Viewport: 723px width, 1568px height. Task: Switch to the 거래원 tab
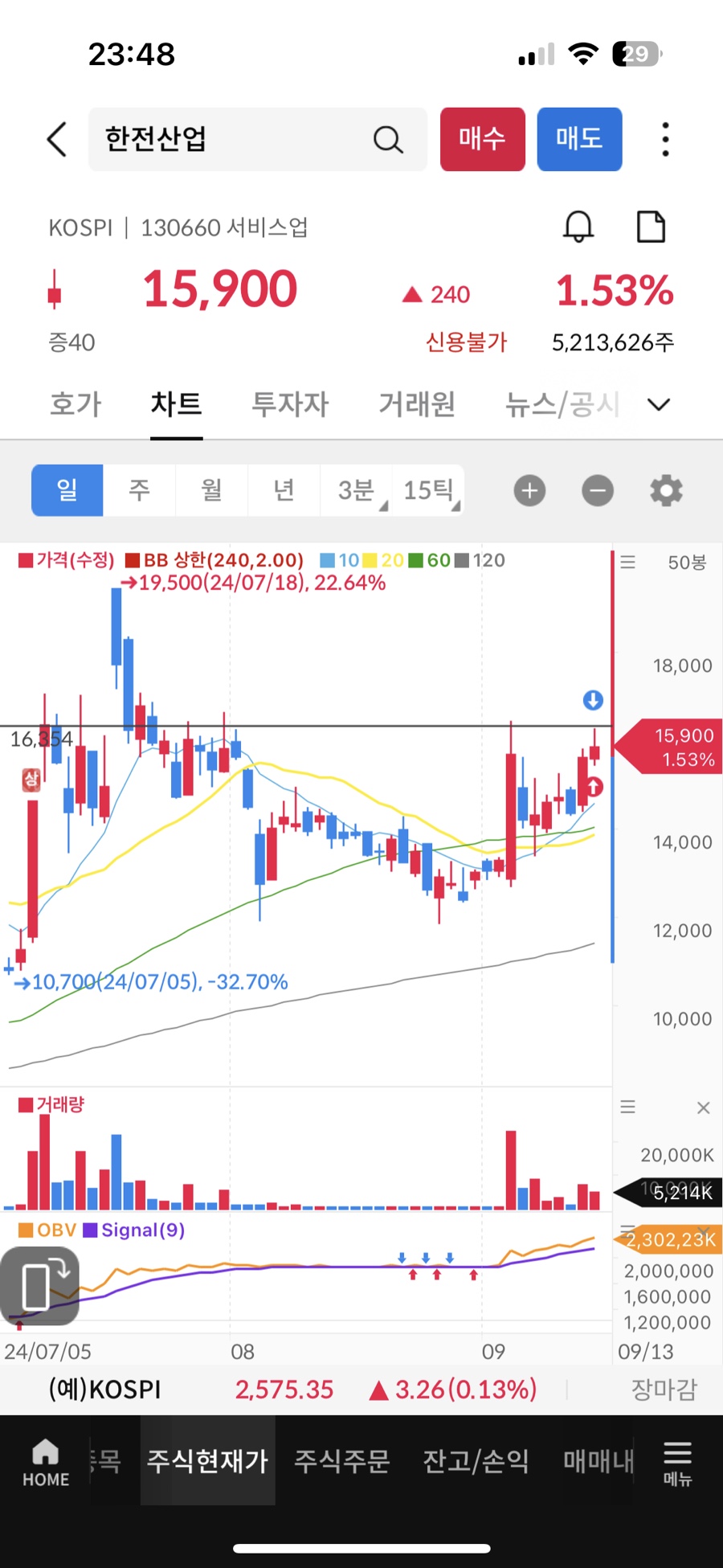(417, 403)
